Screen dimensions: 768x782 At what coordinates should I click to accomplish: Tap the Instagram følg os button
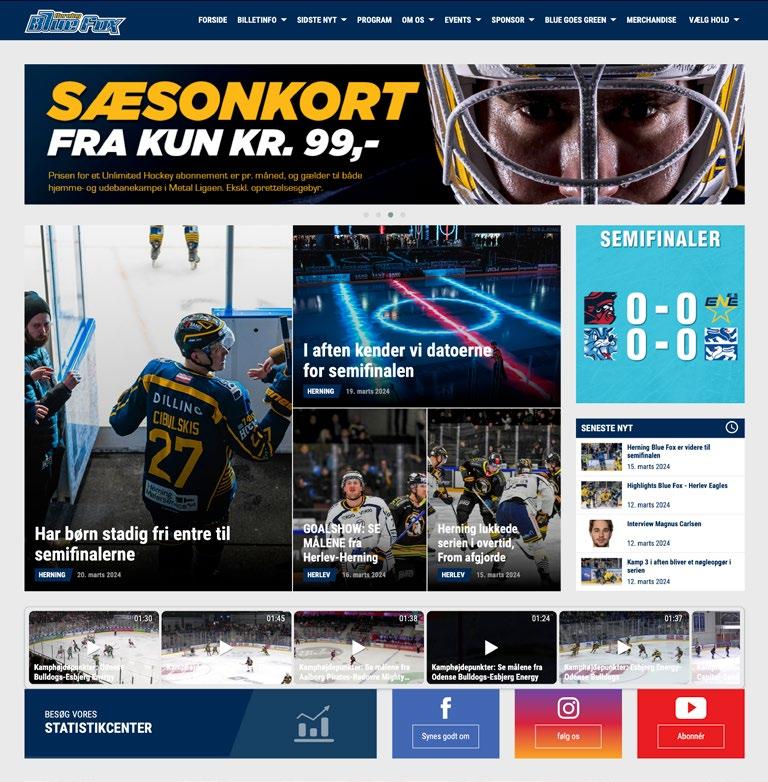(x=568, y=737)
